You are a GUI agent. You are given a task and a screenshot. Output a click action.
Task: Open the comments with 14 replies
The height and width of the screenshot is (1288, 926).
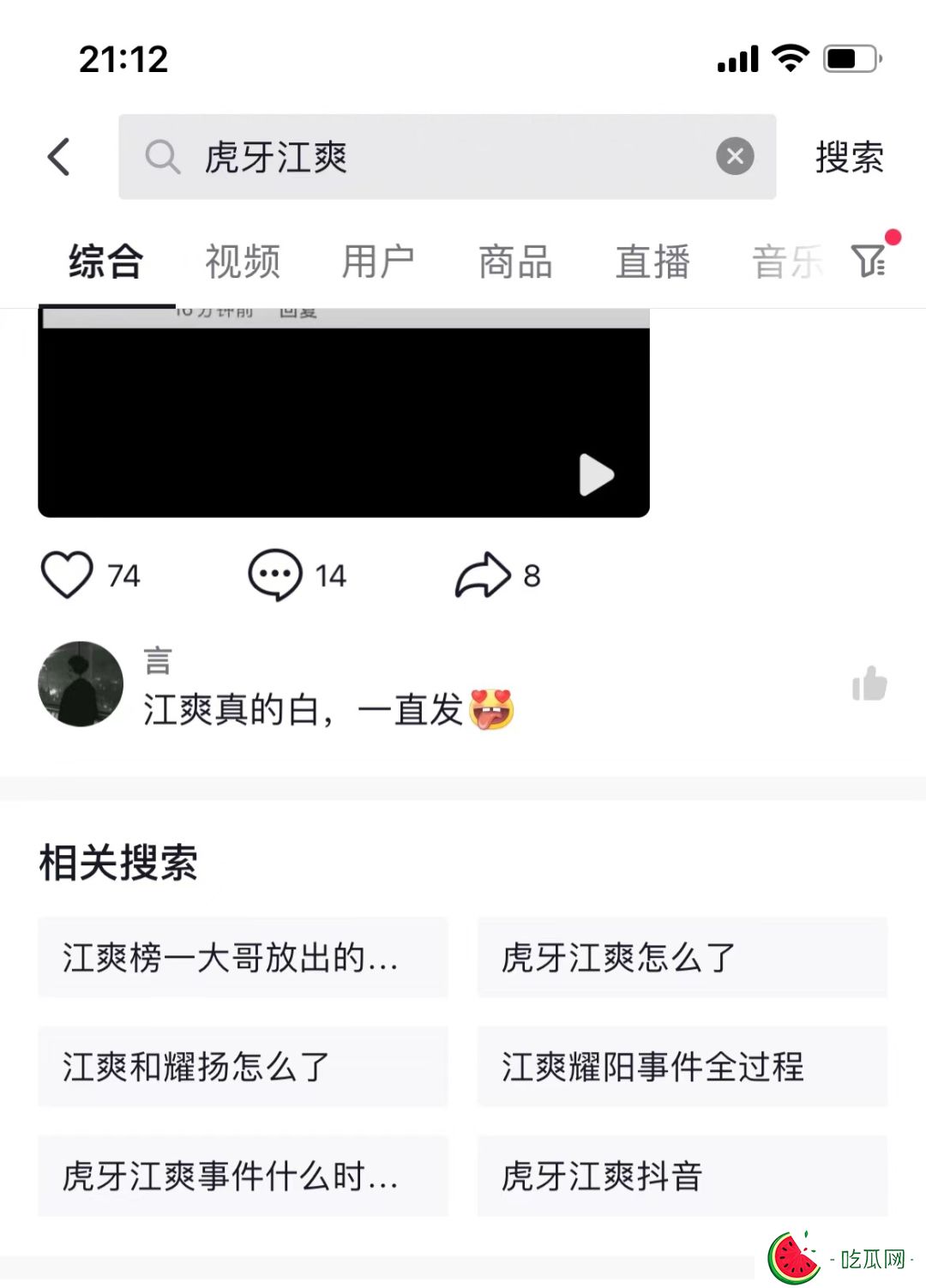point(275,575)
